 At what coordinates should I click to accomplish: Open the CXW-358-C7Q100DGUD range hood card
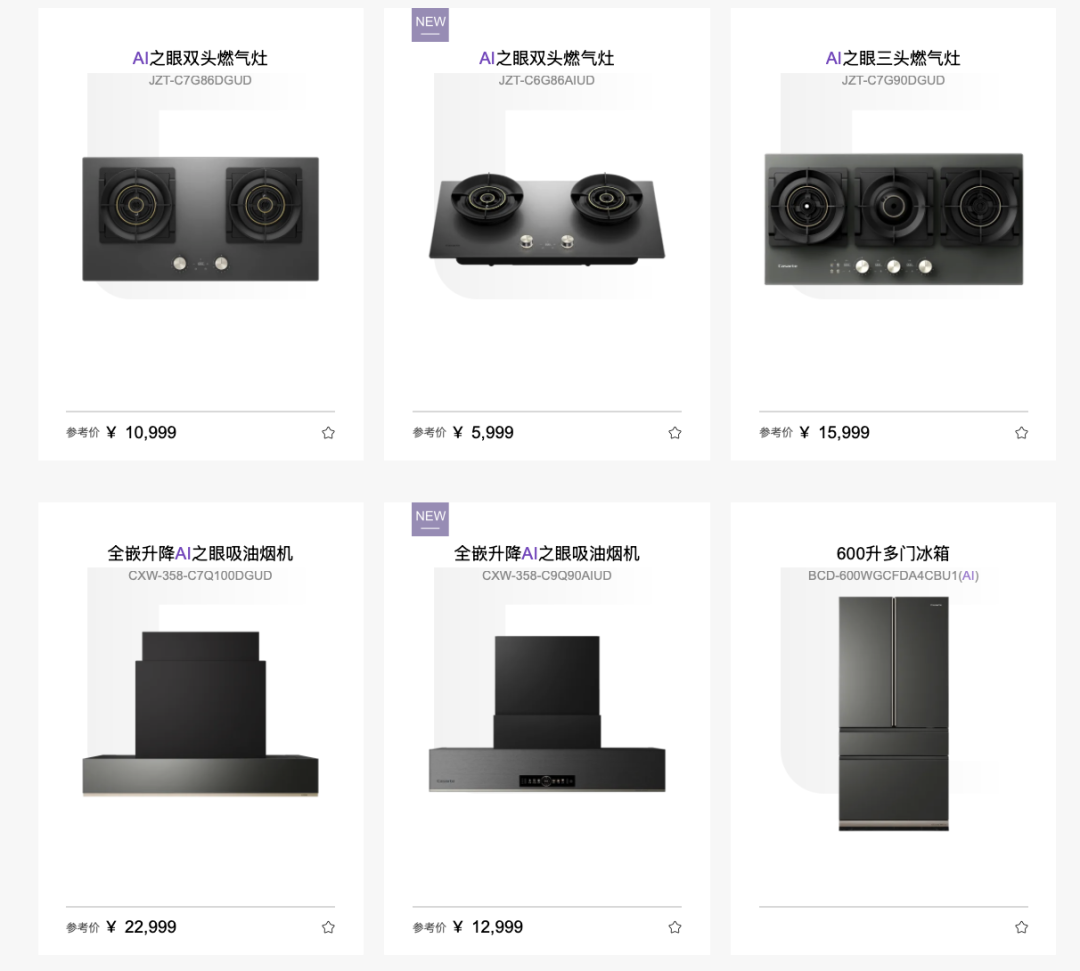coord(200,729)
